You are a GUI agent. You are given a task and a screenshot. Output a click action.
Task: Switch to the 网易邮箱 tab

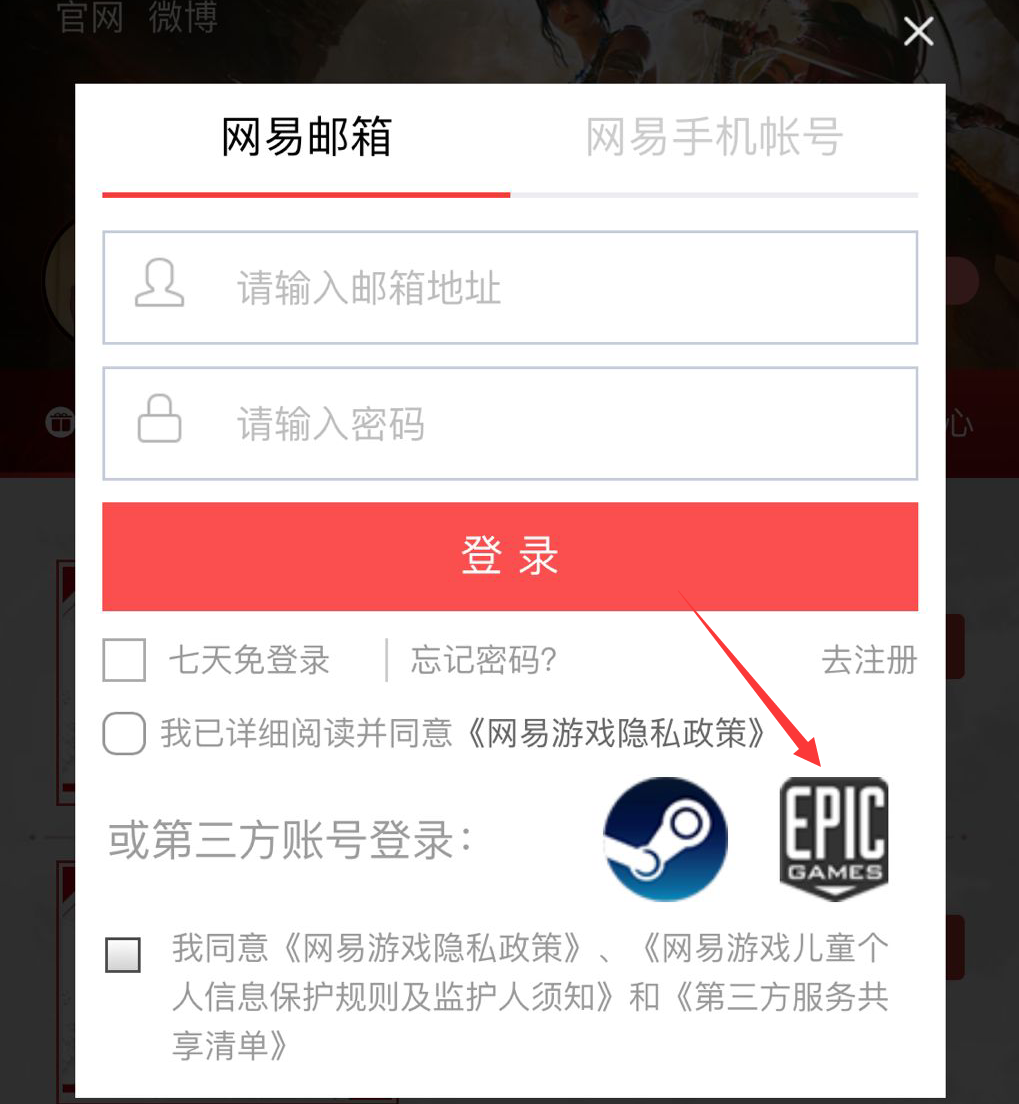coord(306,137)
